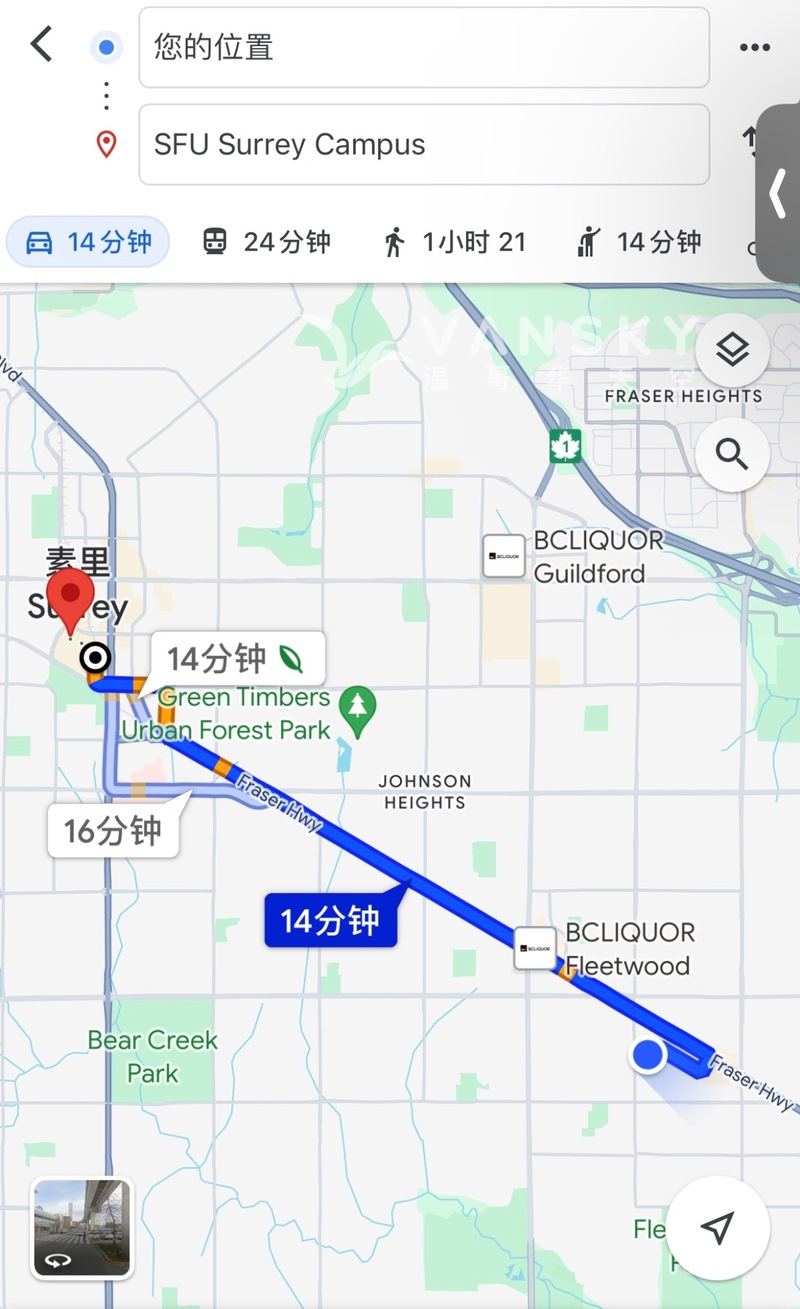The image size is (800, 1309).
Task: Search along the route
Action: [732, 456]
